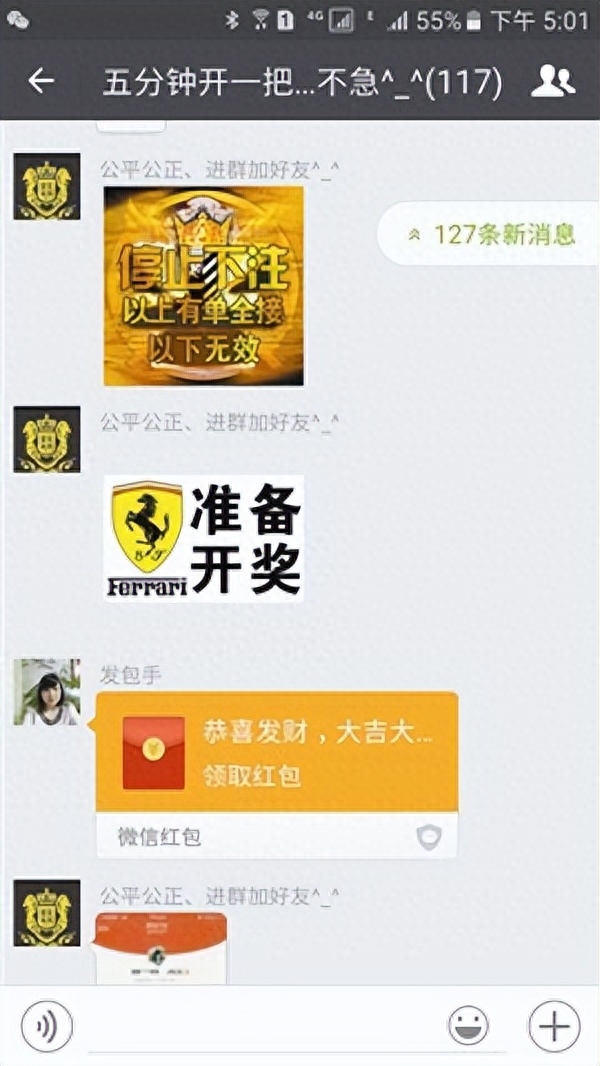Open the 停止下注 image message

point(204,286)
